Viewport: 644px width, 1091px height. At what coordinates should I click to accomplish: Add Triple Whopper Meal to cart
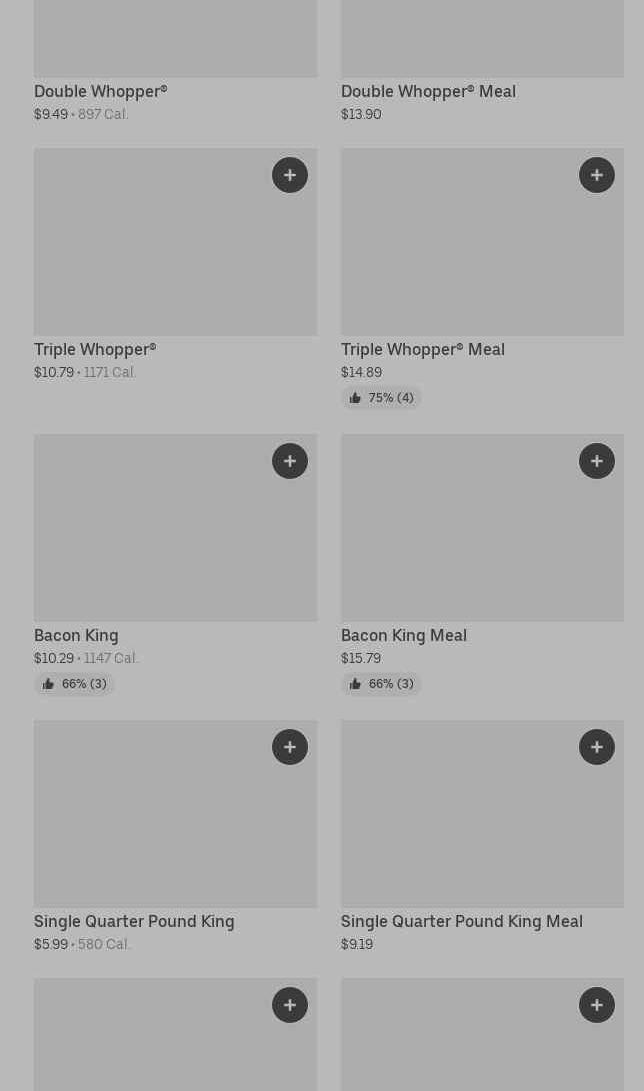pyautogui.click(x=597, y=175)
